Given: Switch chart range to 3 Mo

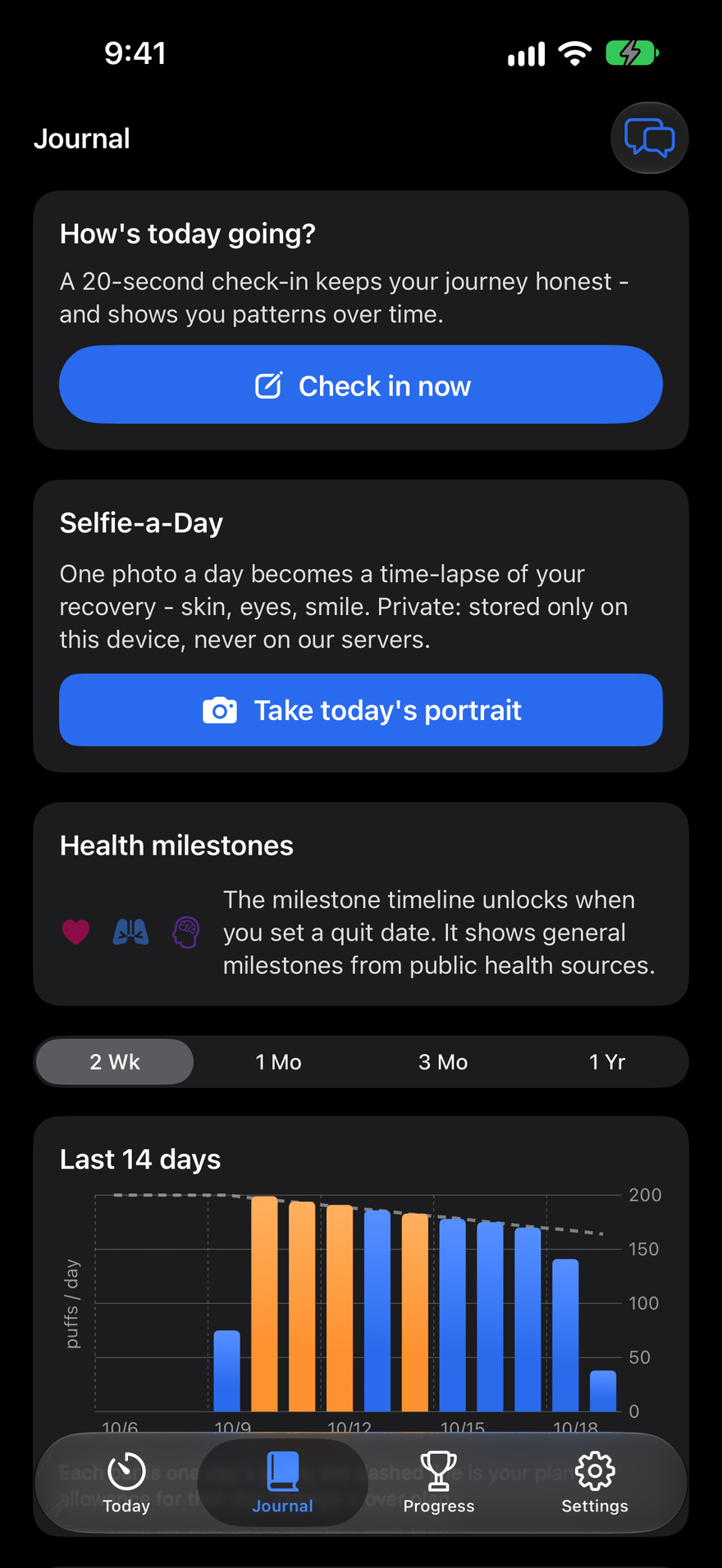Looking at the screenshot, I should [x=443, y=1062].
